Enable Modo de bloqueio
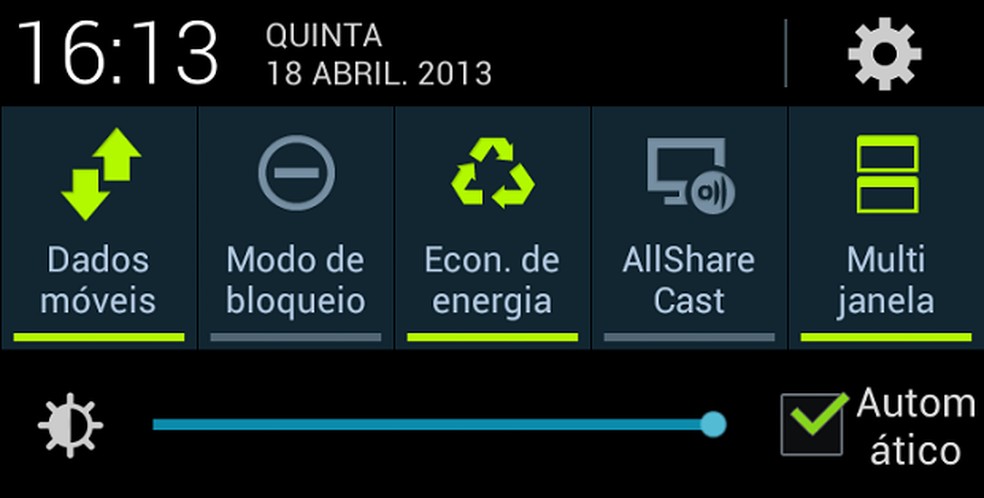Image resolution: width=984 pixels, height=498 pixels. [x=296, y=227]
